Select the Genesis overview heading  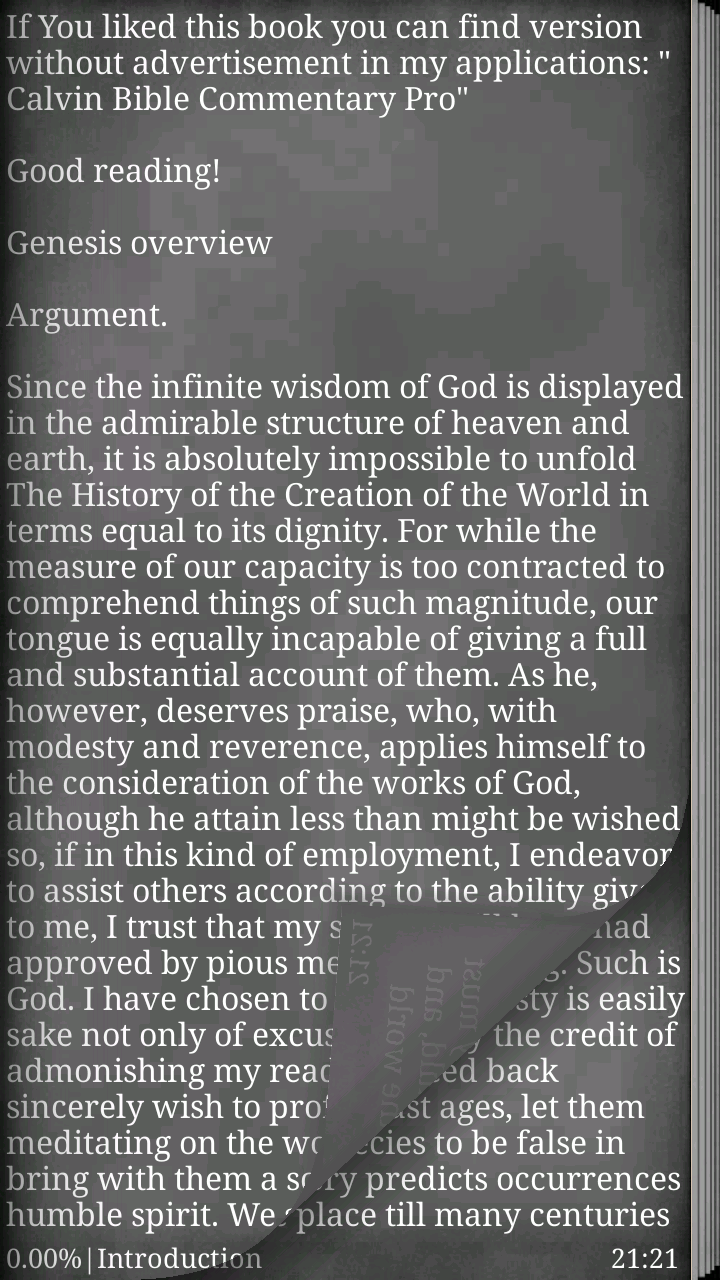(x=140, y=242)
